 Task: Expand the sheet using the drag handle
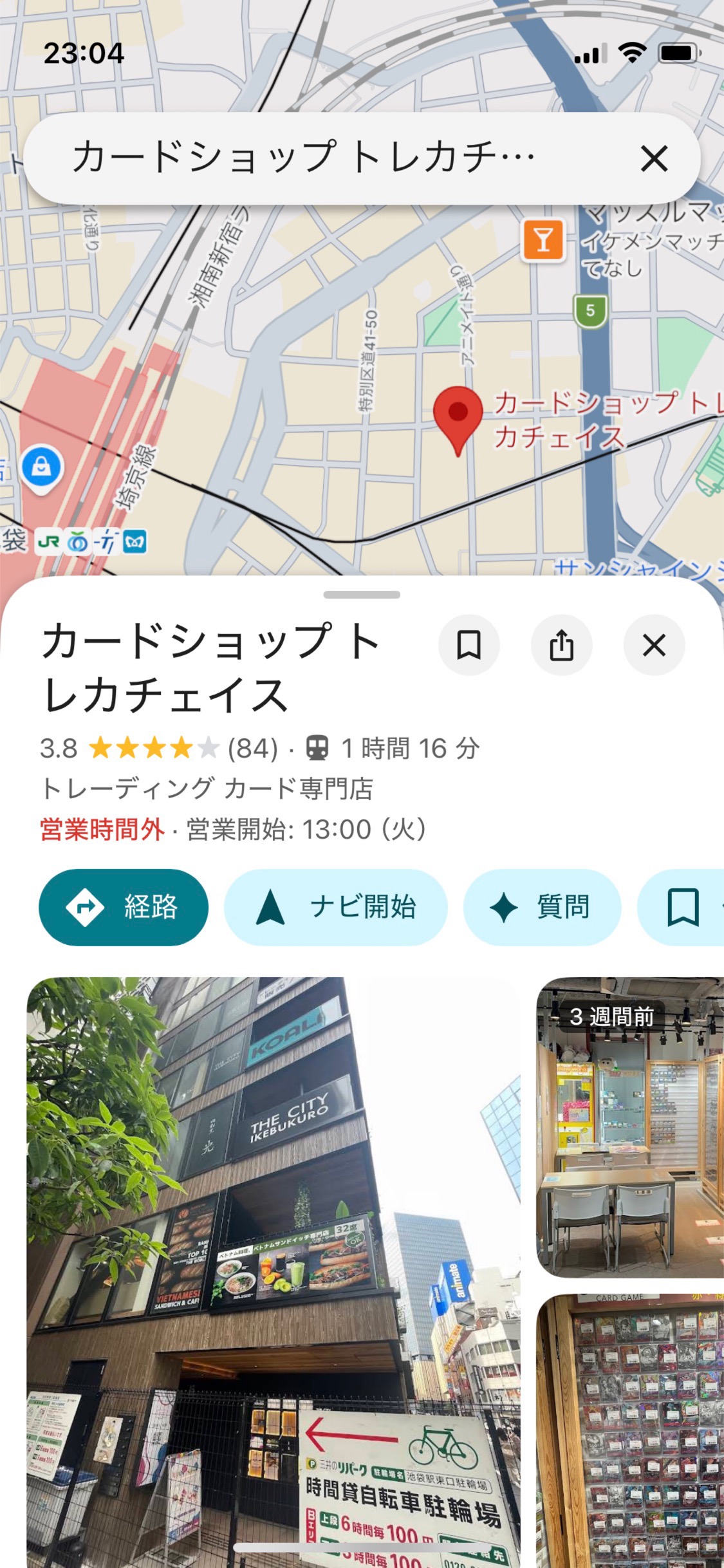coord(362,595)
